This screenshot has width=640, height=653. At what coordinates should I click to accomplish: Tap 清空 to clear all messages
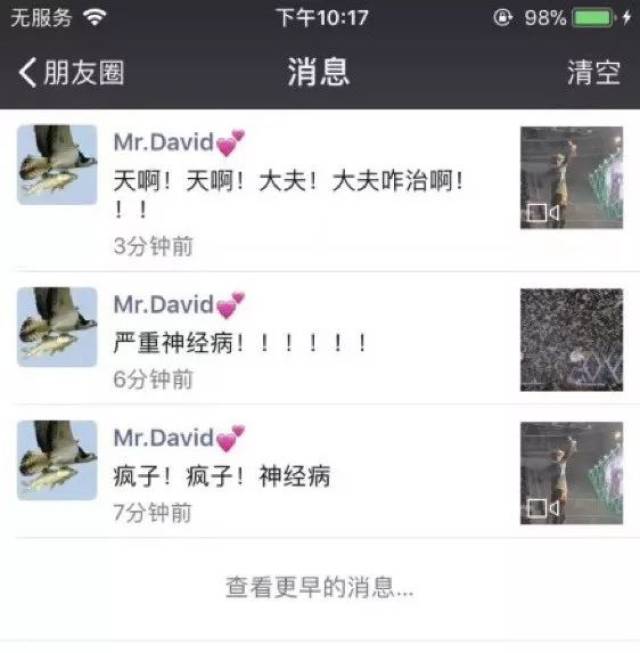click(x=594, y=73)
